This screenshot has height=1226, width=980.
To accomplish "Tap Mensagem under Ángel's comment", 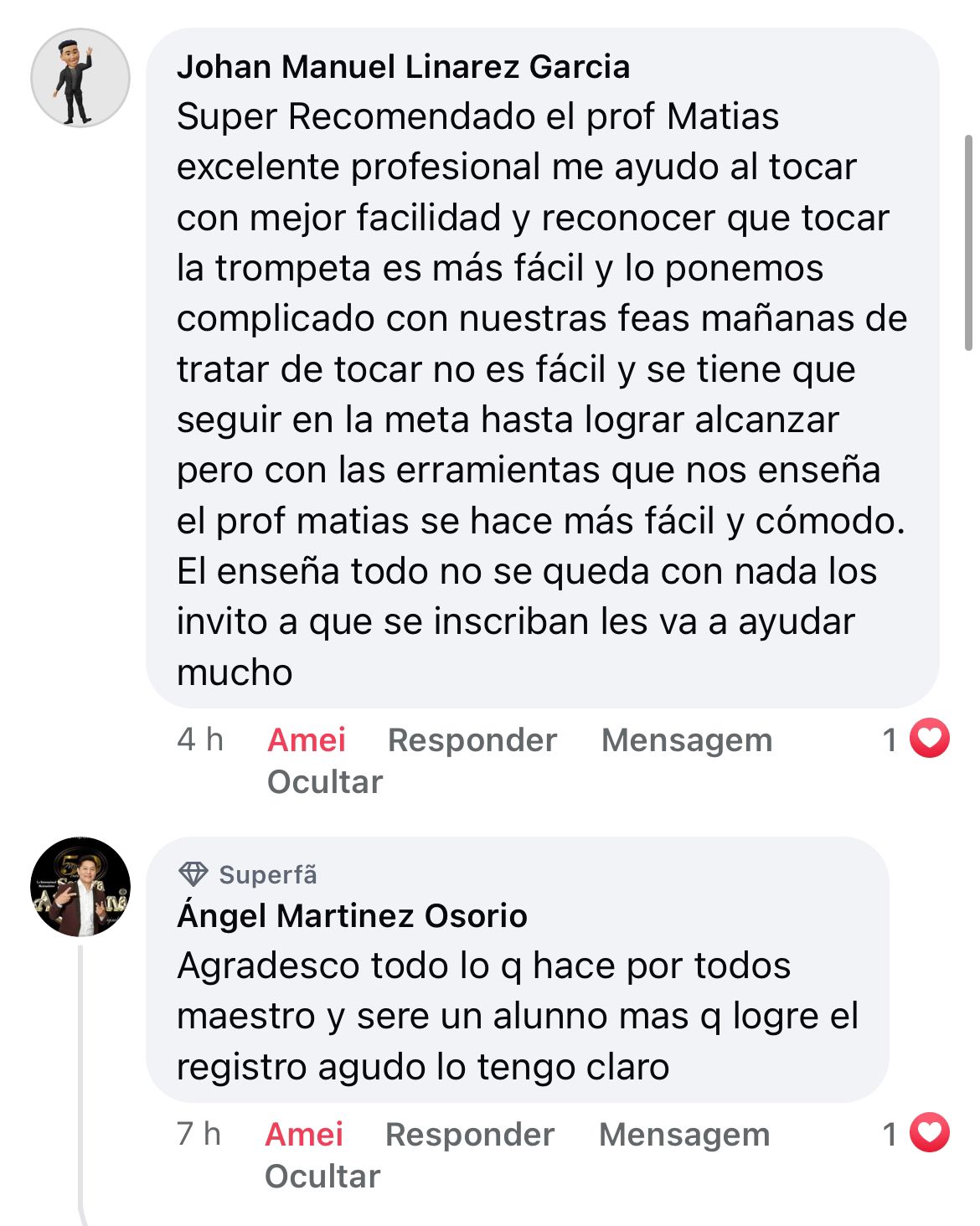I will (683, 1134).
